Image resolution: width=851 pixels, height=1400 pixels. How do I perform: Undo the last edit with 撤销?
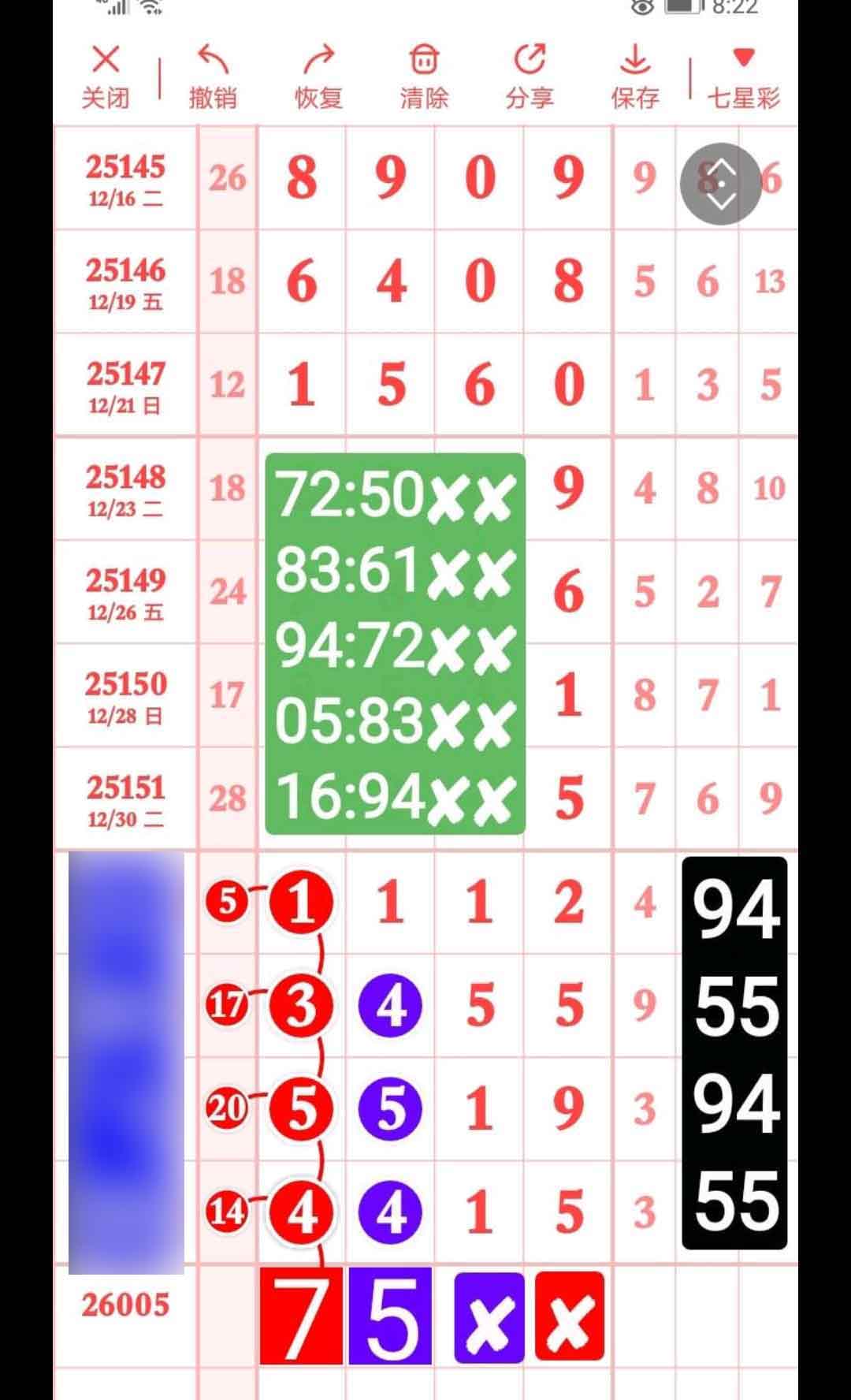[x=213, y=76]
